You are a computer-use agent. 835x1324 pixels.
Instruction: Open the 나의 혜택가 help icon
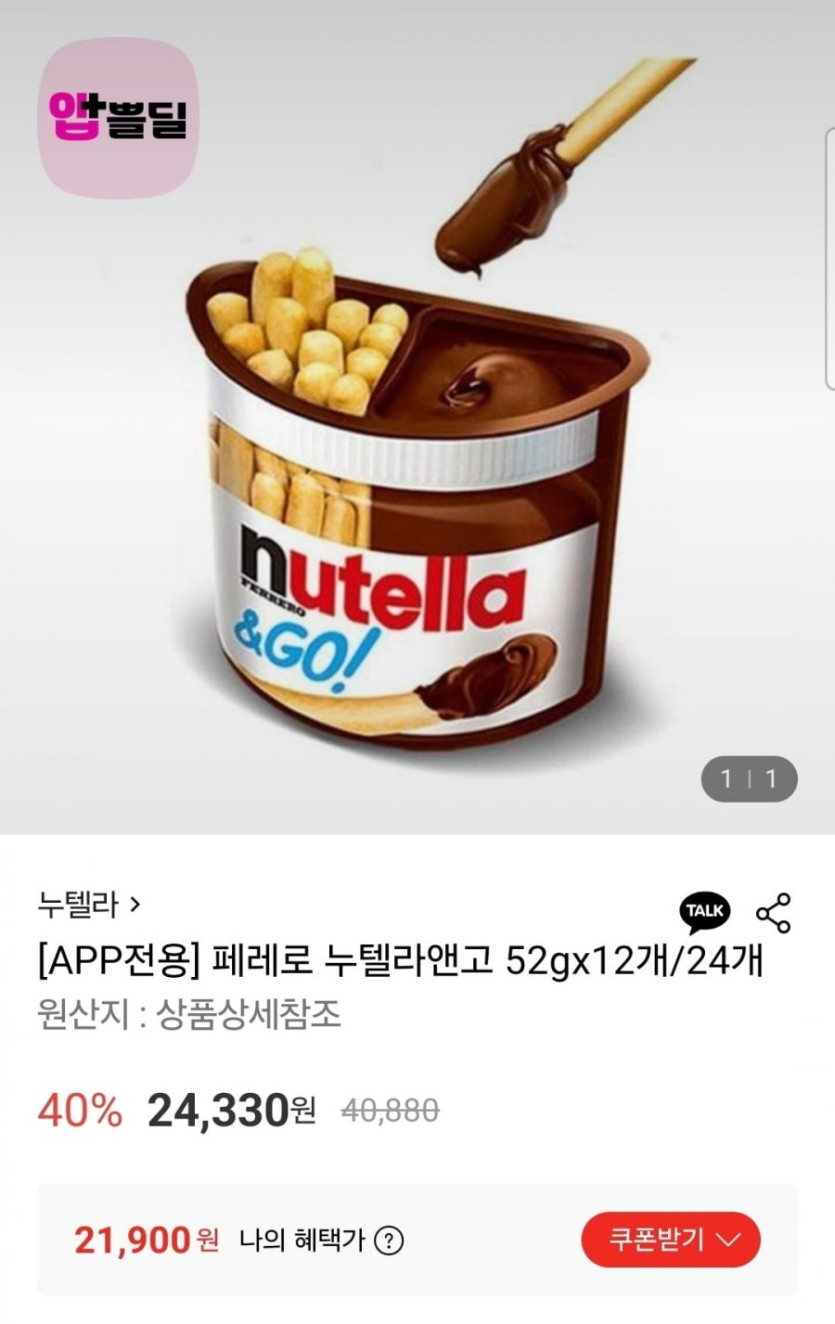point(389,1241)
